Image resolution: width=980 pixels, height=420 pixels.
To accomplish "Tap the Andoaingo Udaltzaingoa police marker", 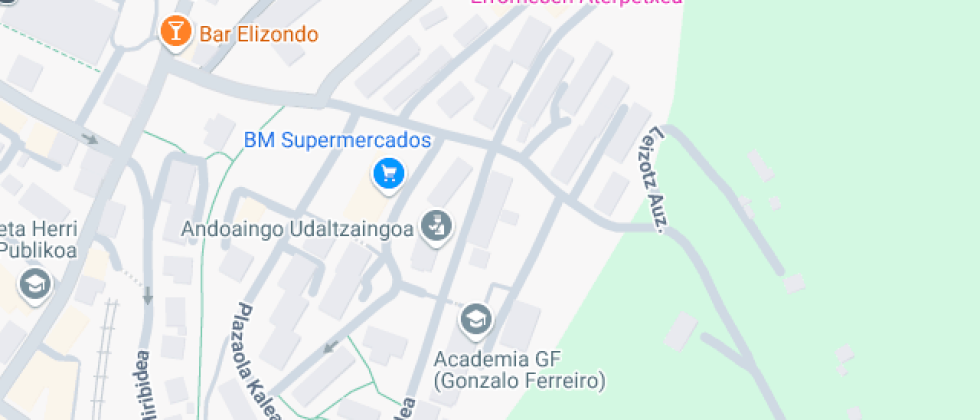I will pos(436,227).
